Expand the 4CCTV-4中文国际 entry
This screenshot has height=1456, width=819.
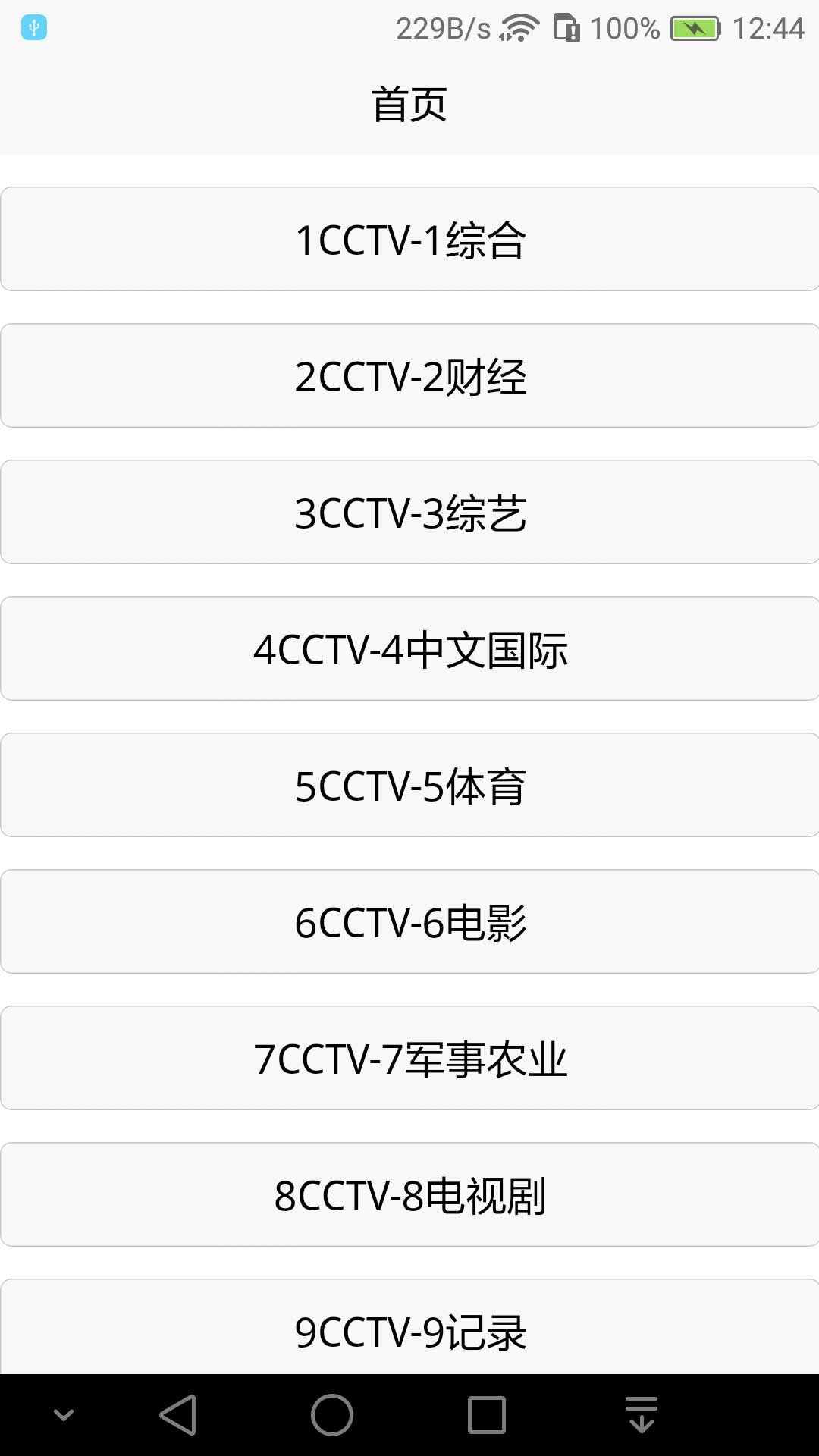(409, 648)
